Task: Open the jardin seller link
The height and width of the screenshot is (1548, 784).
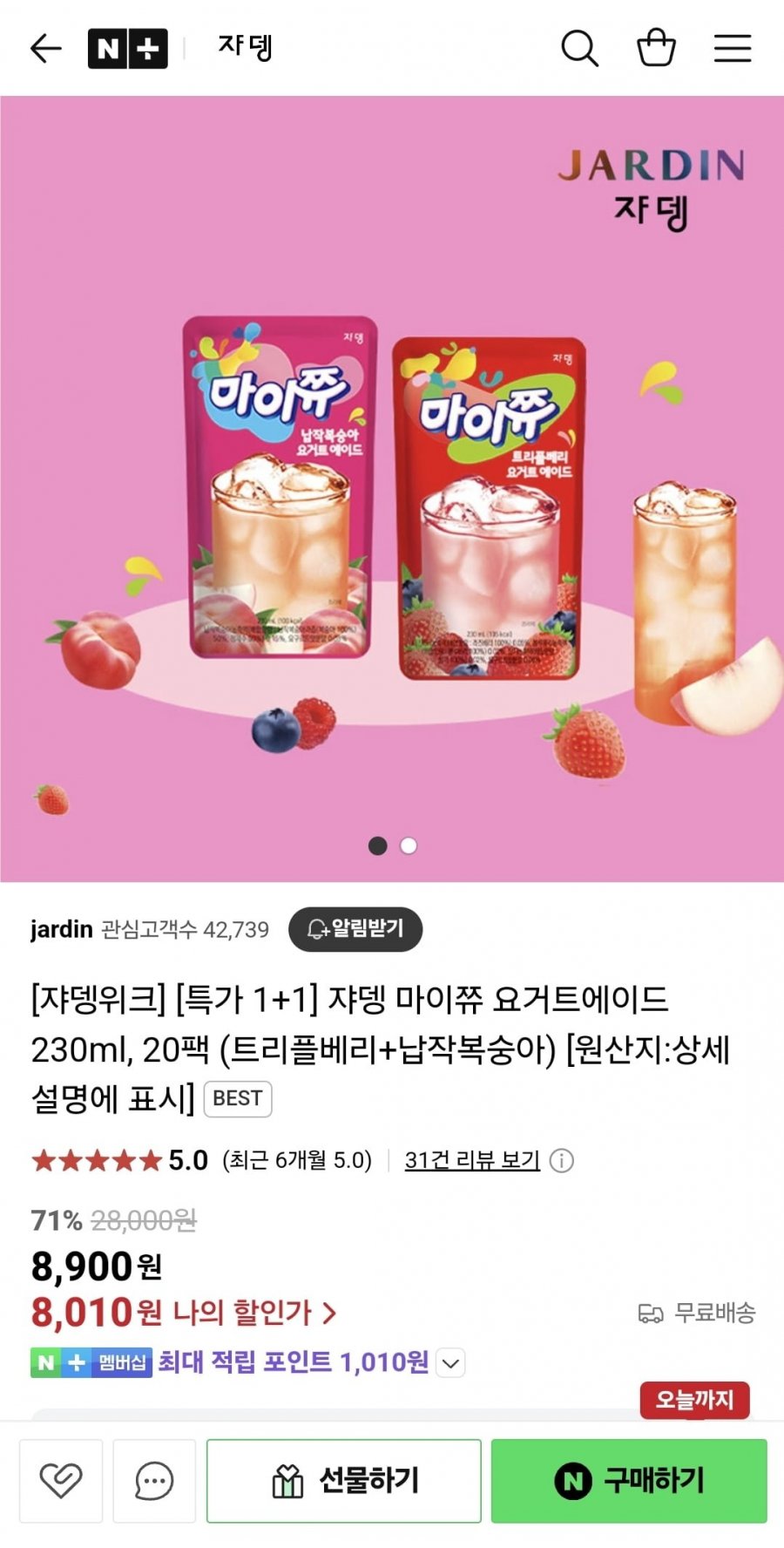Action: pos(61,929)
